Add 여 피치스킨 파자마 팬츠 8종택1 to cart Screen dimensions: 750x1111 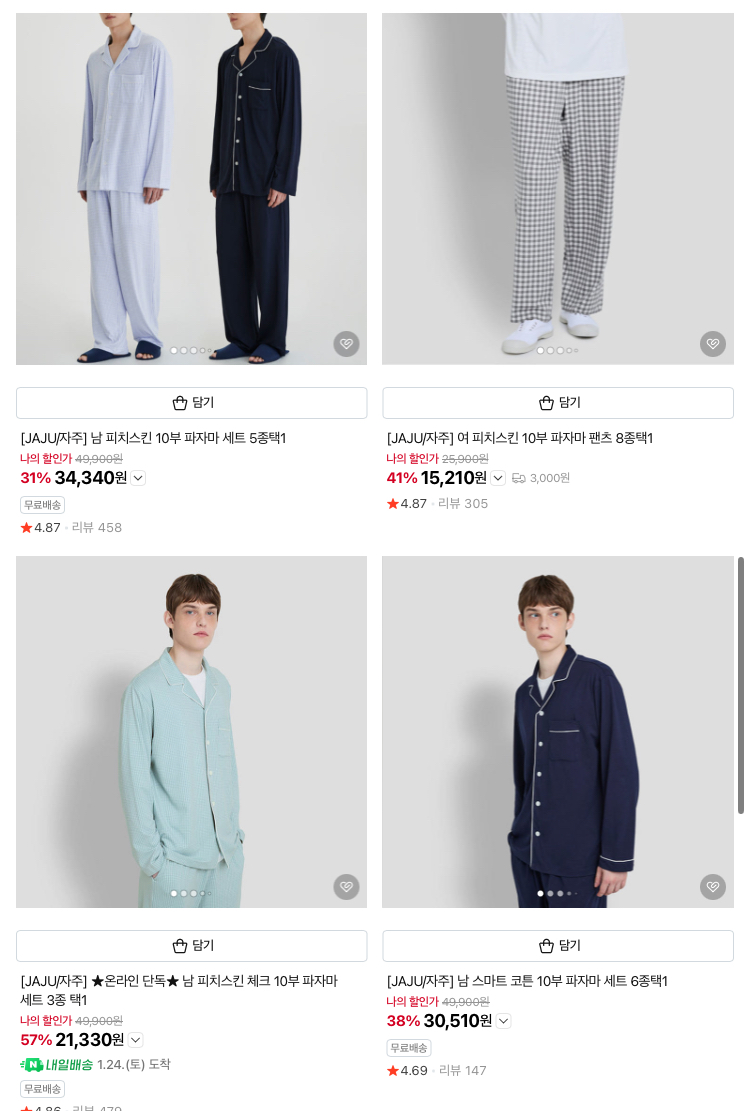click(x=558, y=403)
